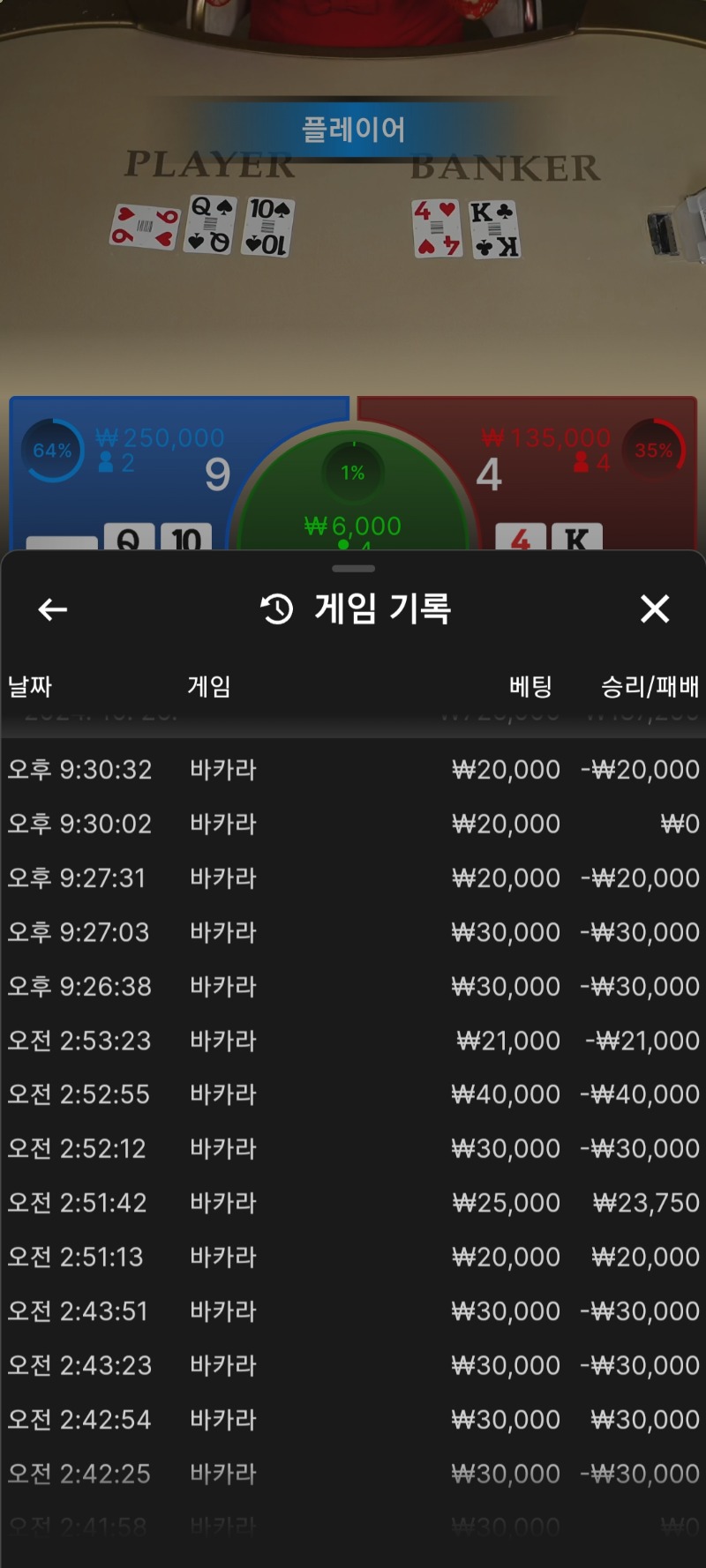Open the 오후 9:26:38 baccarat record
Screen dimensions: 706x1568
click(353, 986)
